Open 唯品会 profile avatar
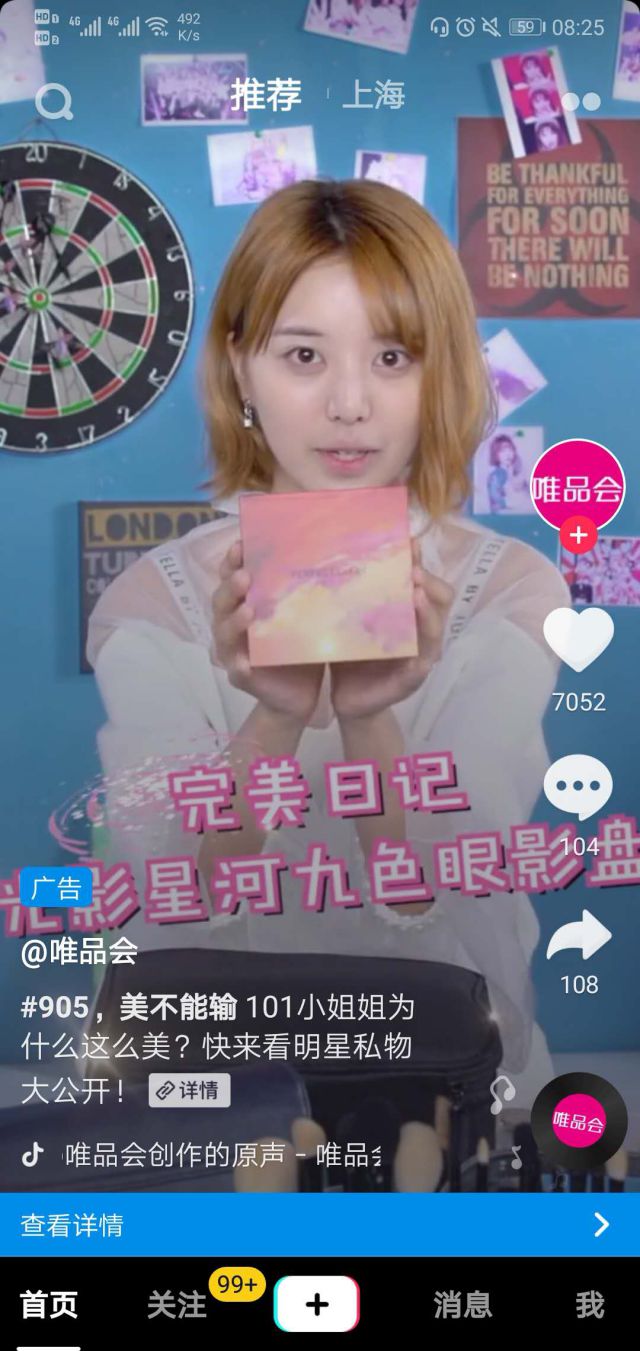Image resolution: width=640 pixels, height=1351 pixels. 578,487
